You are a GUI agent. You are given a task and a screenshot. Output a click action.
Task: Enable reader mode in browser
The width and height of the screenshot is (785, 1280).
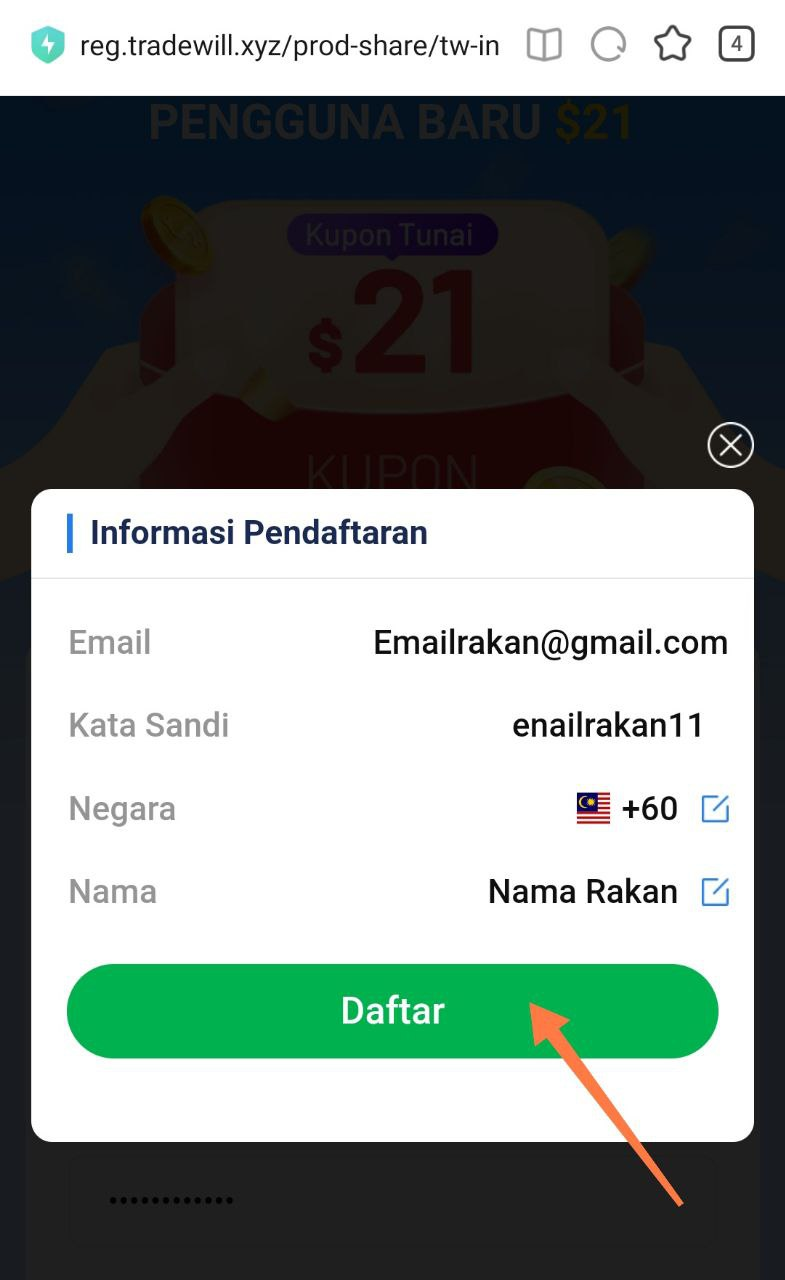(x=545, y=45)
